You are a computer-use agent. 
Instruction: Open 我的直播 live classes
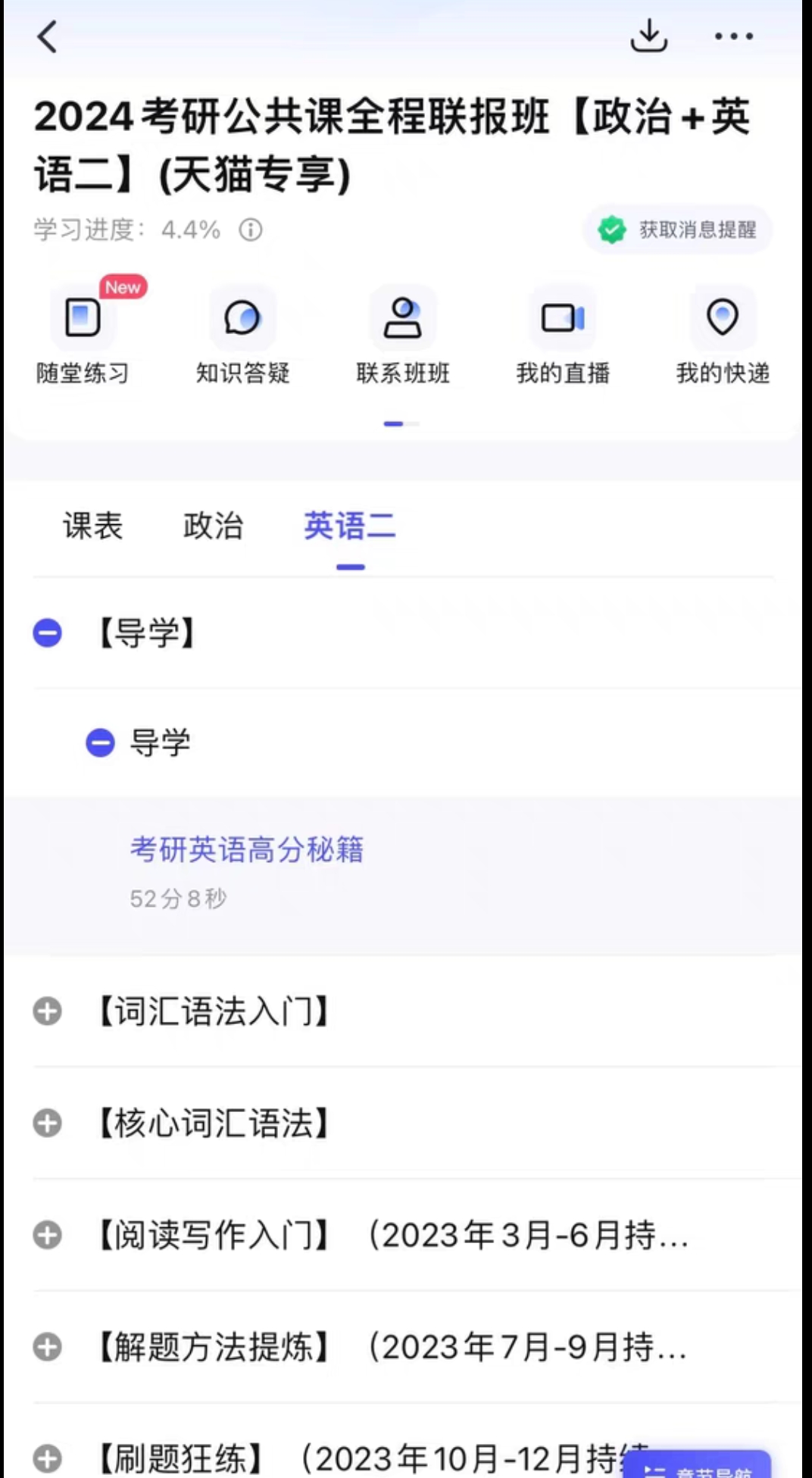click(563, 333)
